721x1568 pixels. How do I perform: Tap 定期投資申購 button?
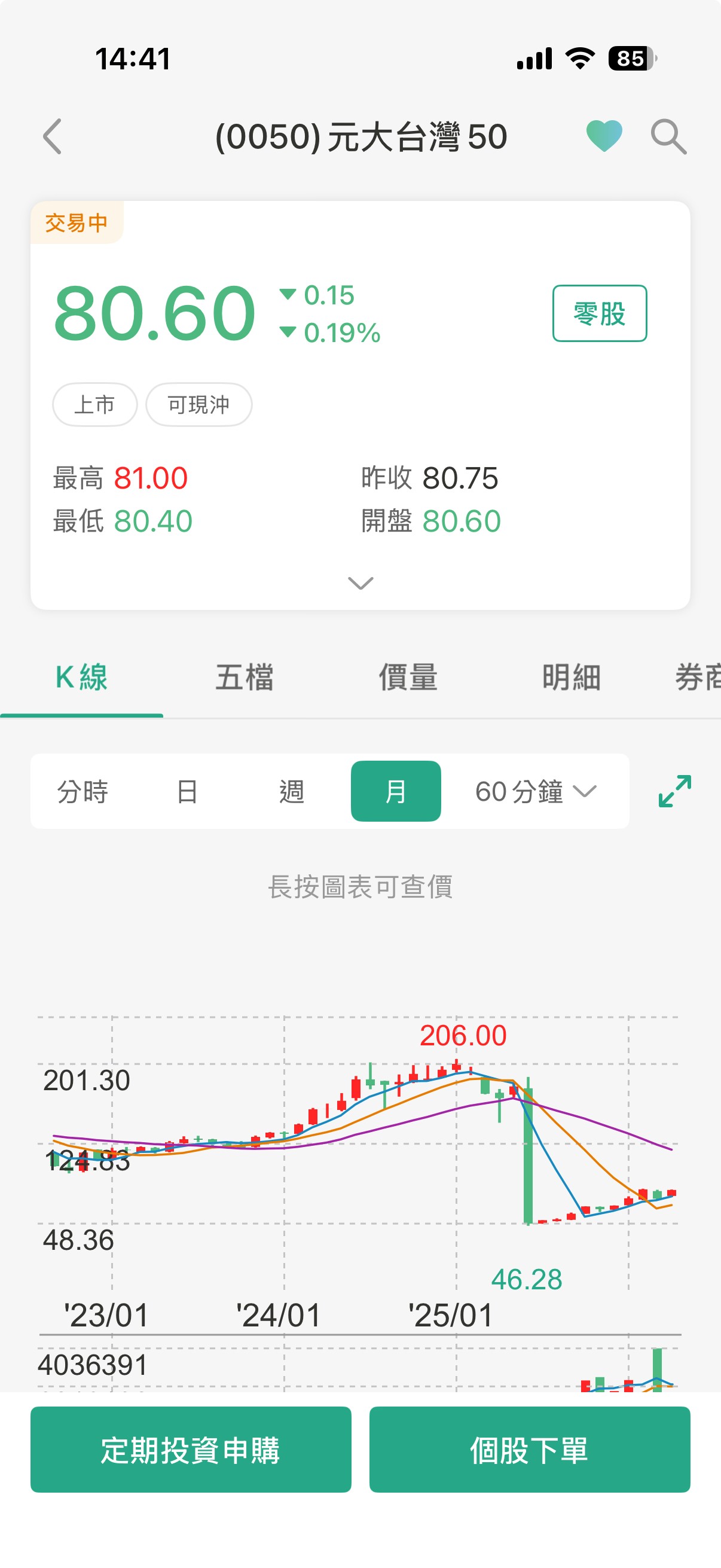(191, 1450)
